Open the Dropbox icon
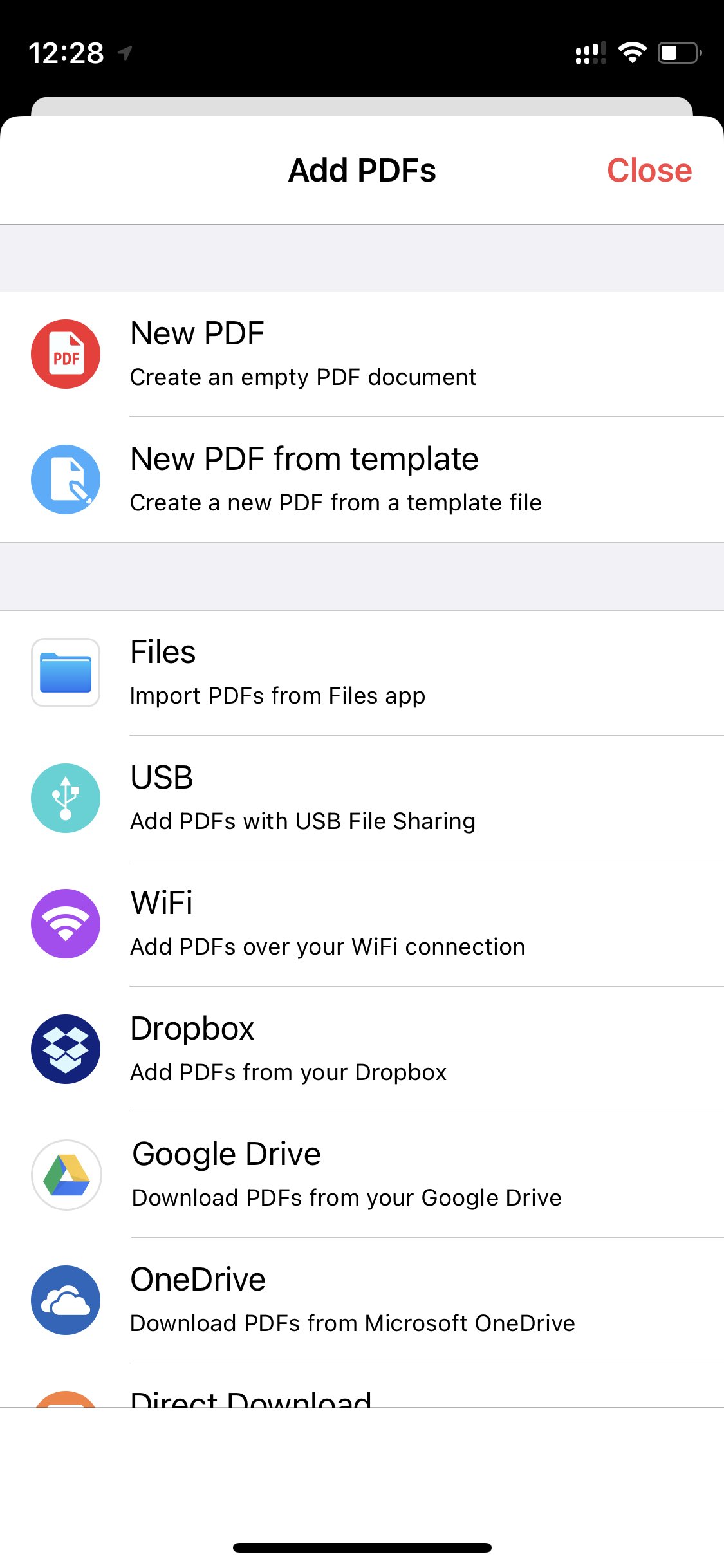Image resolution: width=724 pixels, height=1568 pixels. point(65,1049)
